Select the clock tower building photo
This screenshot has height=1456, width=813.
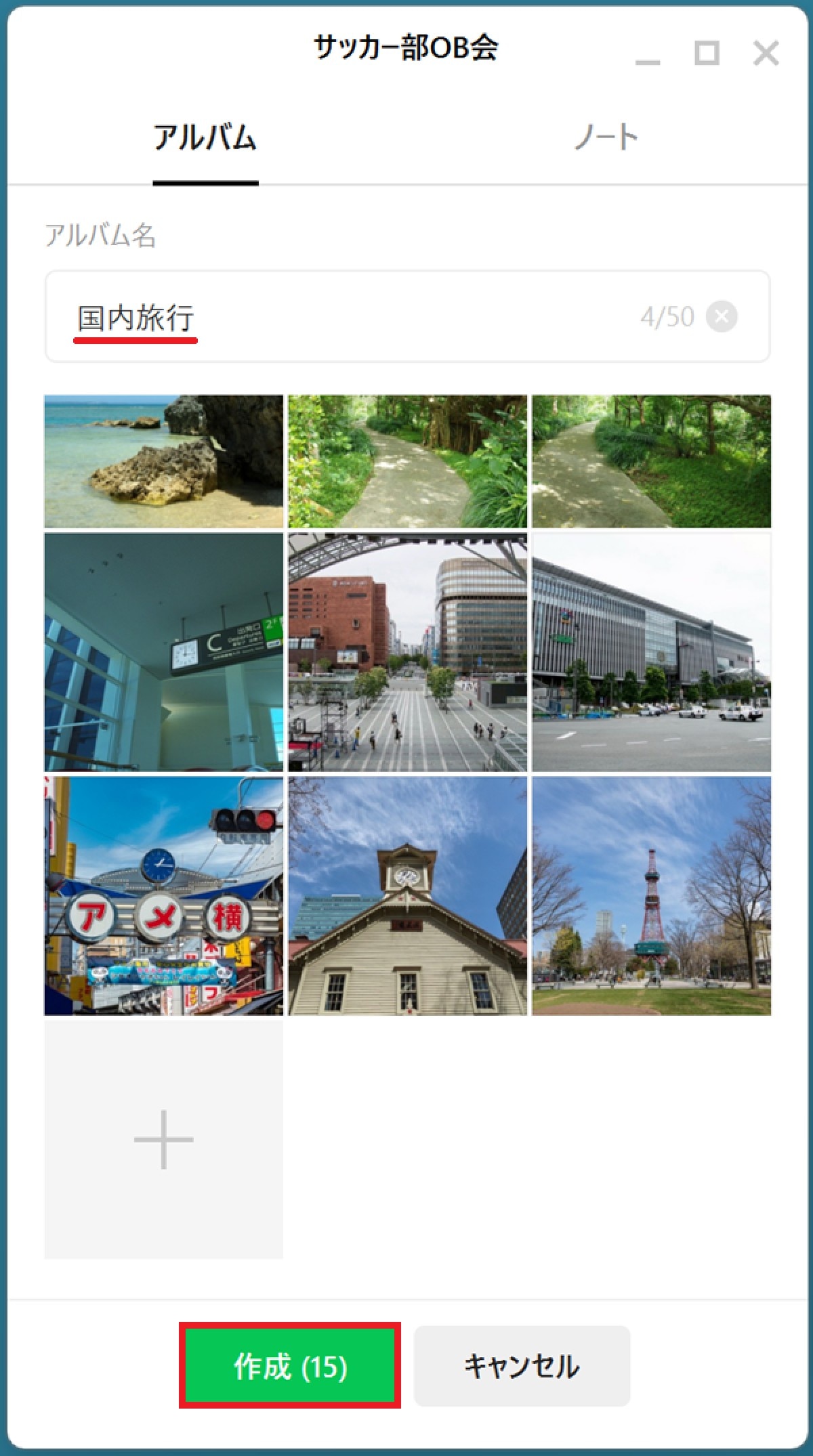(407, 895)
